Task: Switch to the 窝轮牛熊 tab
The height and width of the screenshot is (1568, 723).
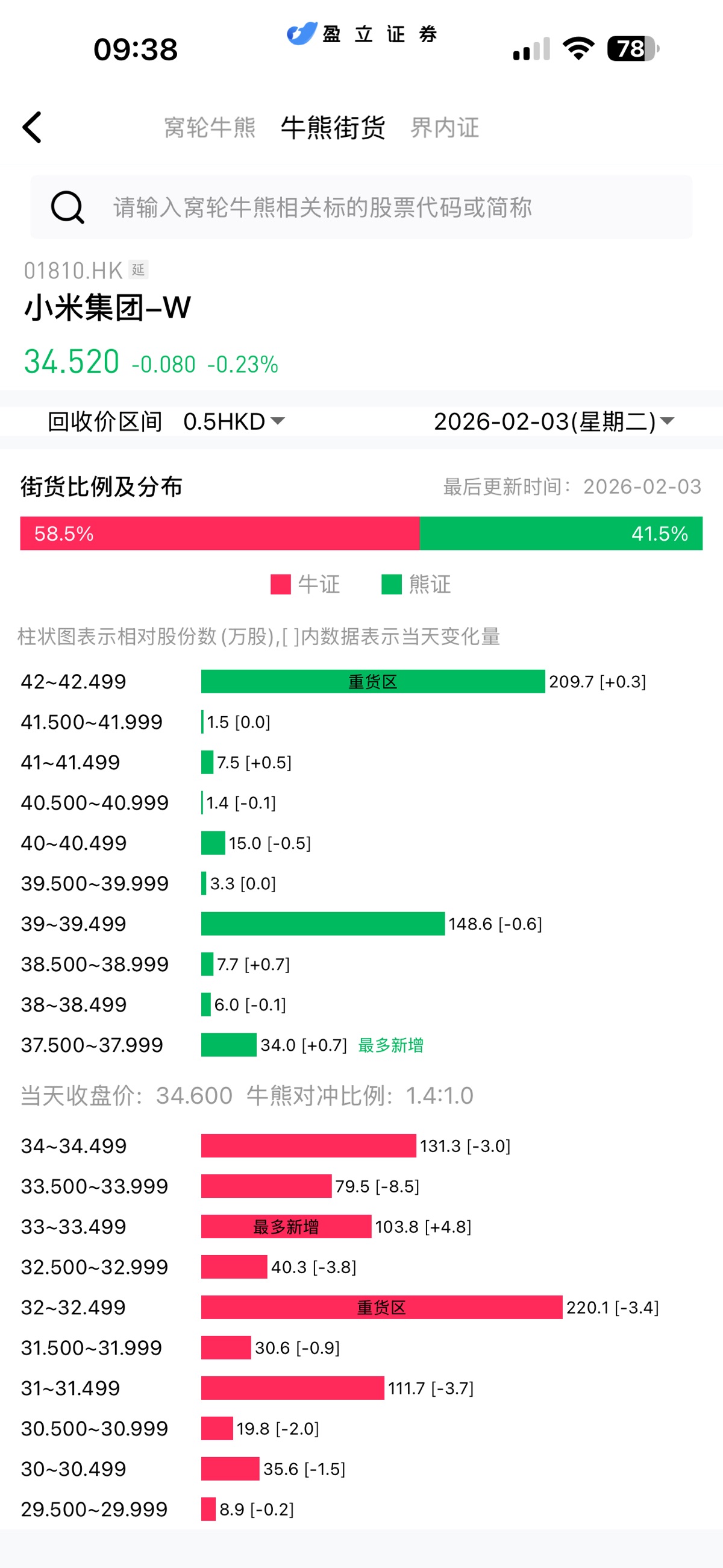Action: (x=210, y=128)
